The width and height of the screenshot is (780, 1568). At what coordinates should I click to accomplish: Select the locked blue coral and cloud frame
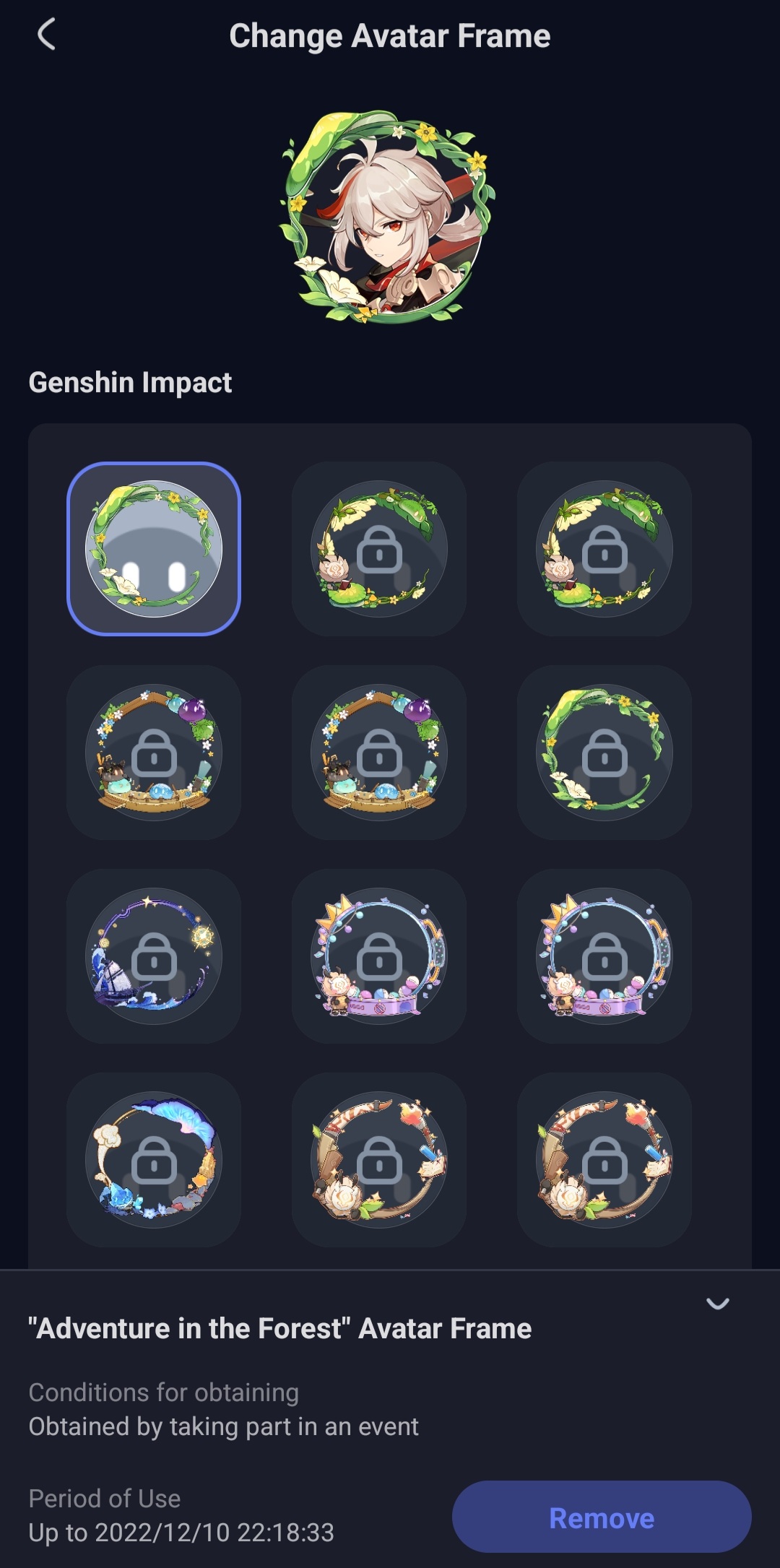coord(154,1160)
